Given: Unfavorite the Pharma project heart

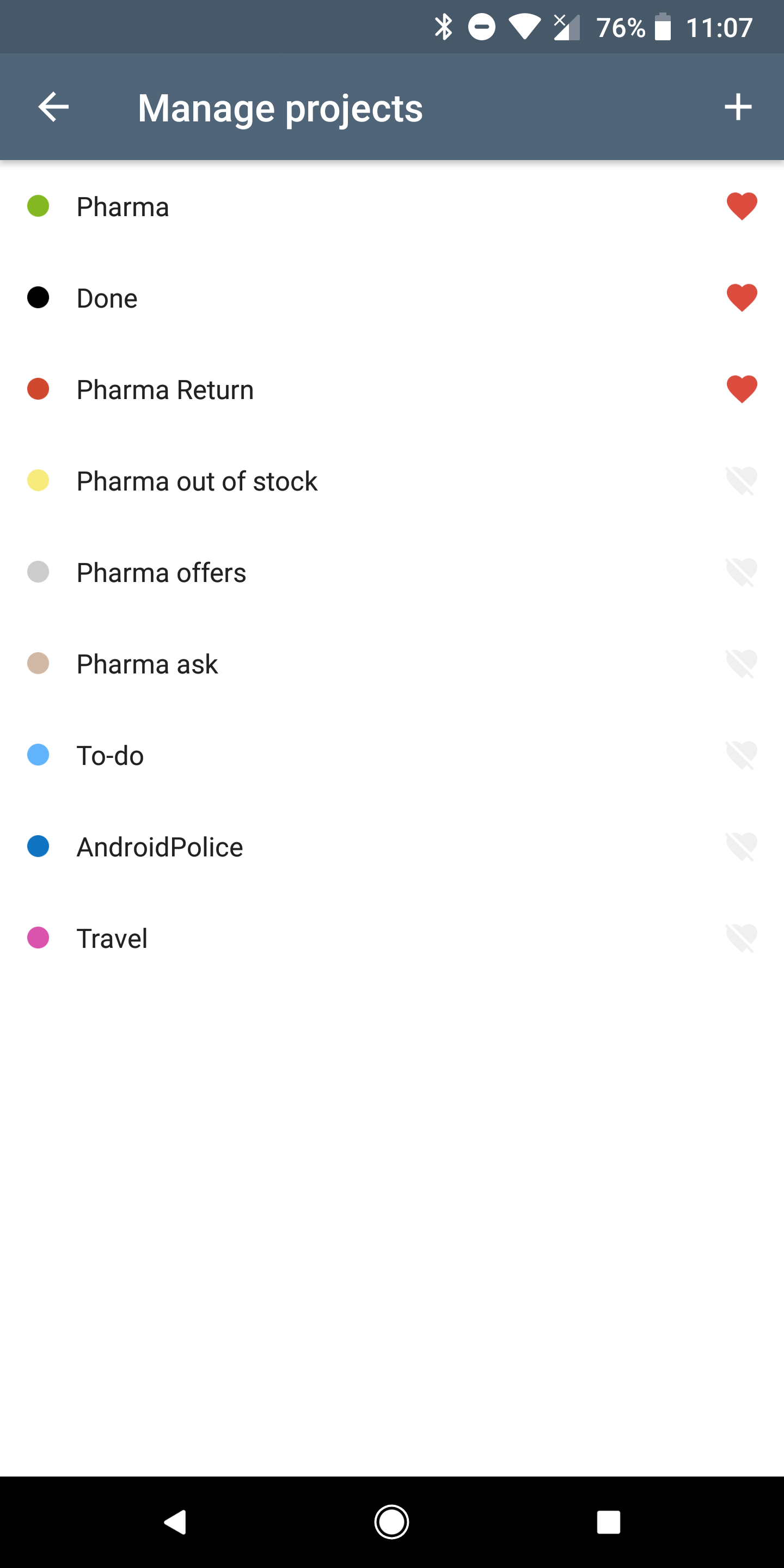Looking at the screenshot, I should 742,206.
